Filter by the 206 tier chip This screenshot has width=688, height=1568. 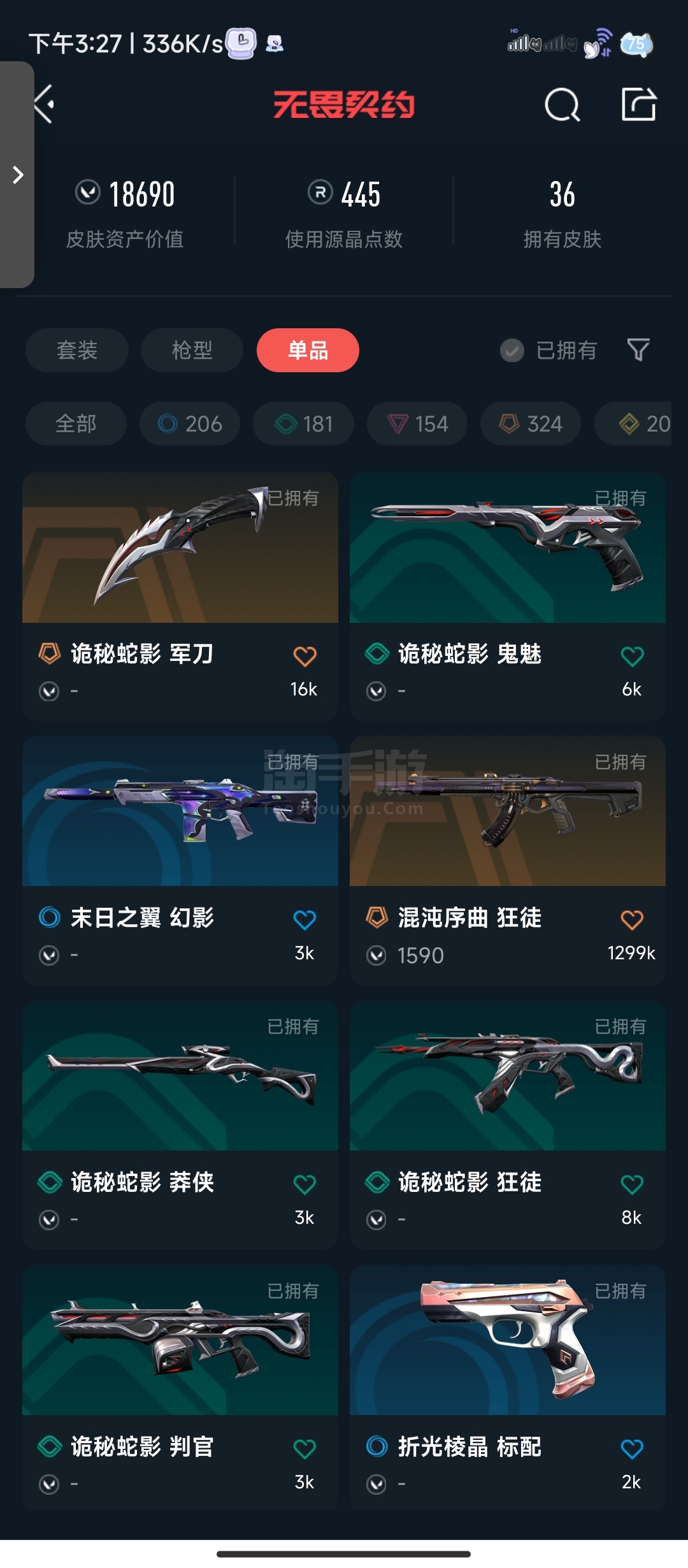click(190, 424)
